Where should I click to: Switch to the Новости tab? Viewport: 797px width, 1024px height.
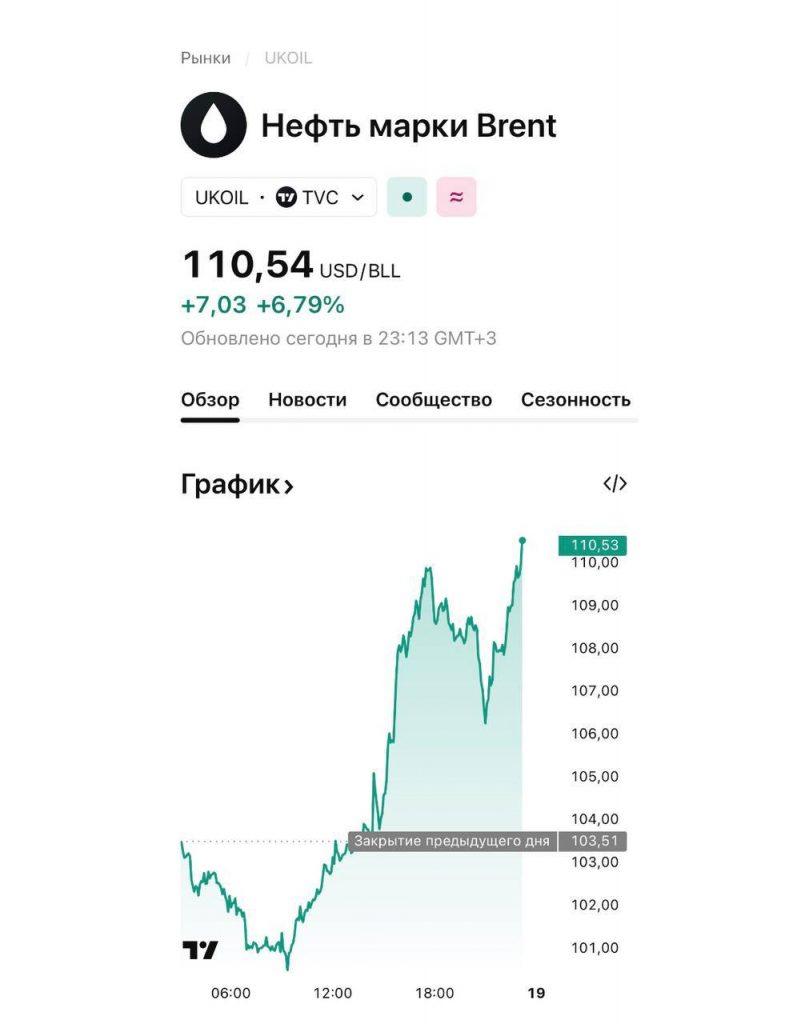click(x=305, y=399)
